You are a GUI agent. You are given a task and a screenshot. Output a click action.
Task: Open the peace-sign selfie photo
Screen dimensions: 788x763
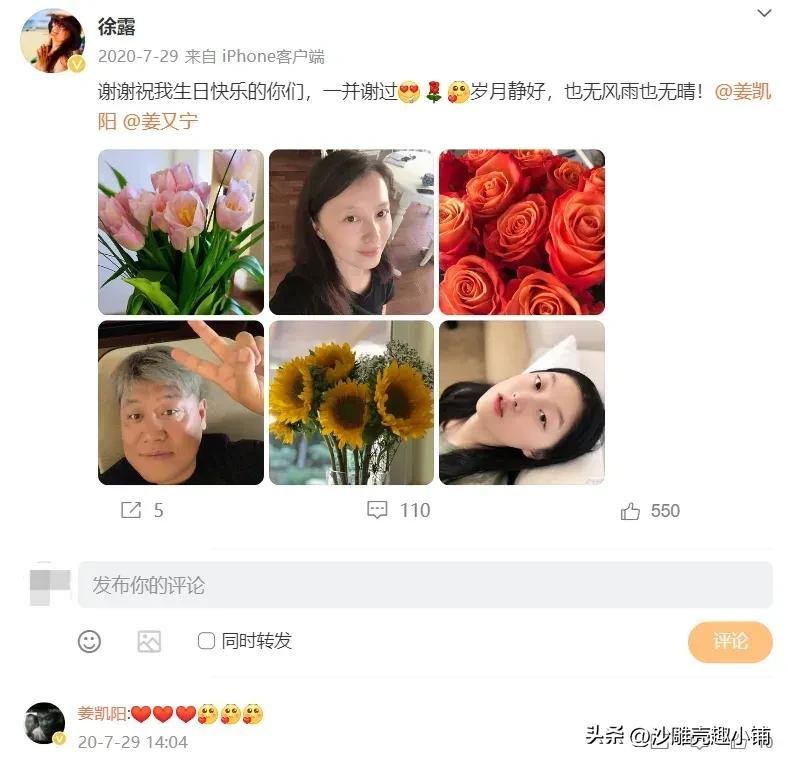pos(181,402)
